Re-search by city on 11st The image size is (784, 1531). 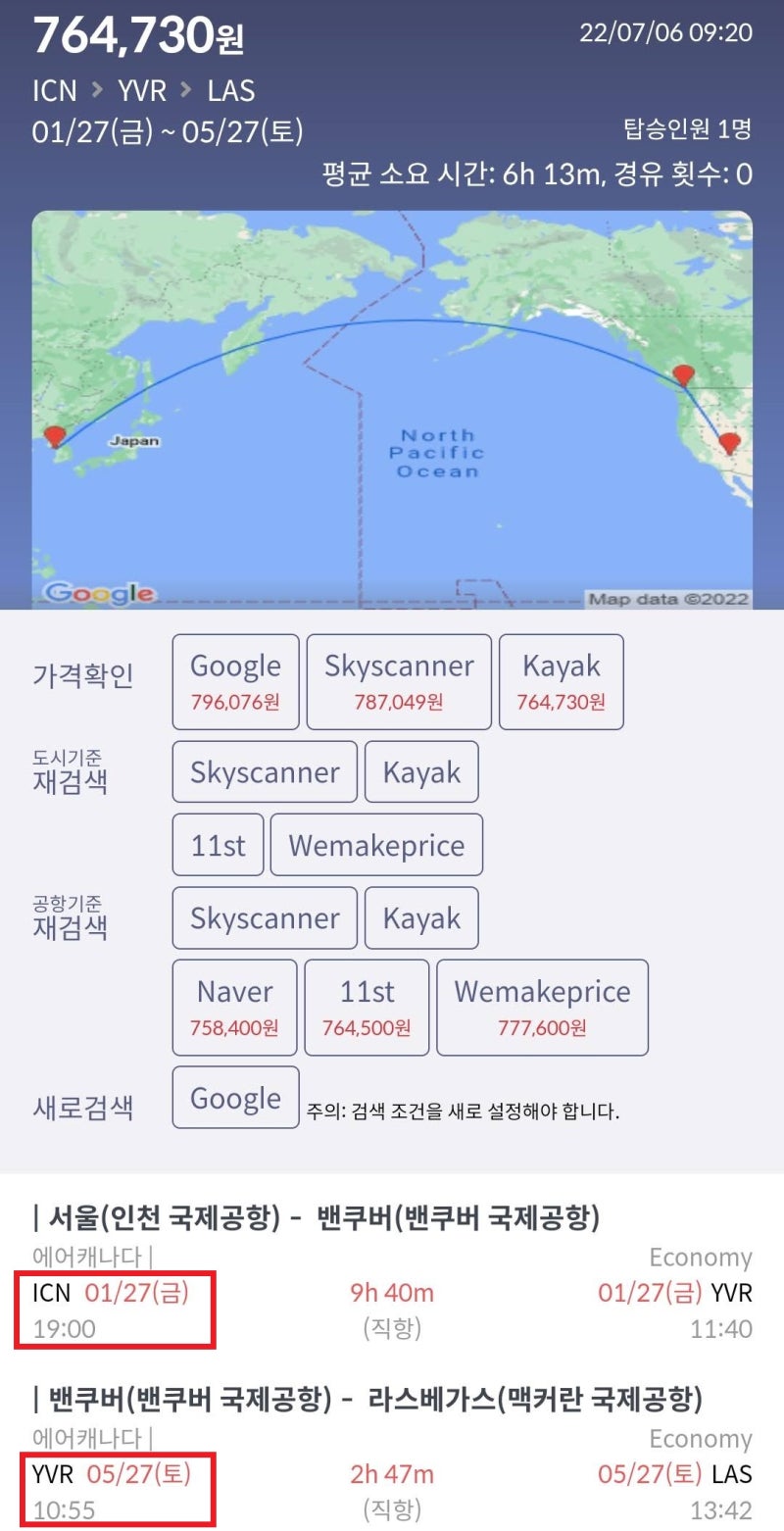[218, 844]
